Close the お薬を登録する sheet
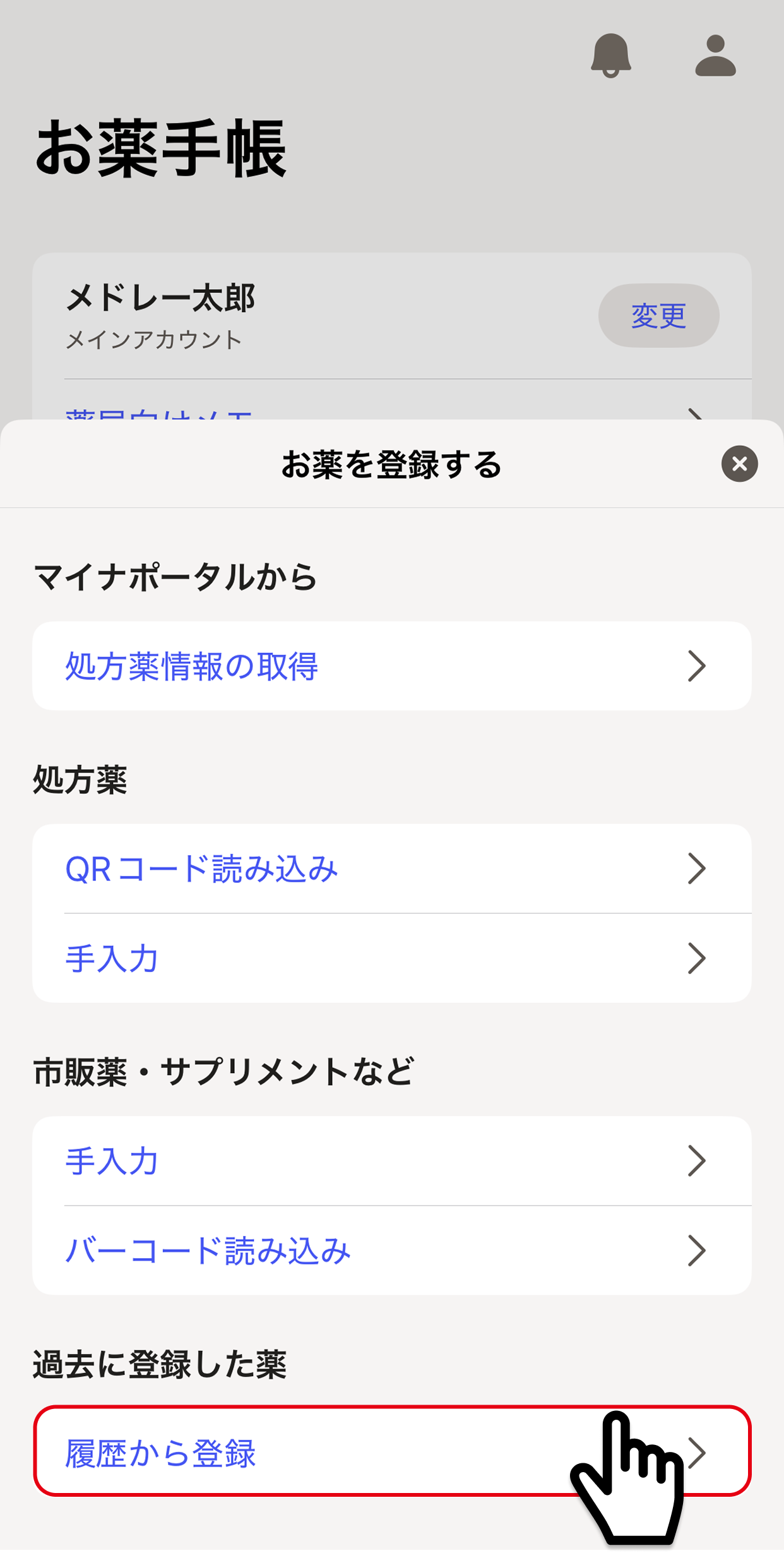The height and width of the screenshot is (1553, 784). [x=739, y=464]
